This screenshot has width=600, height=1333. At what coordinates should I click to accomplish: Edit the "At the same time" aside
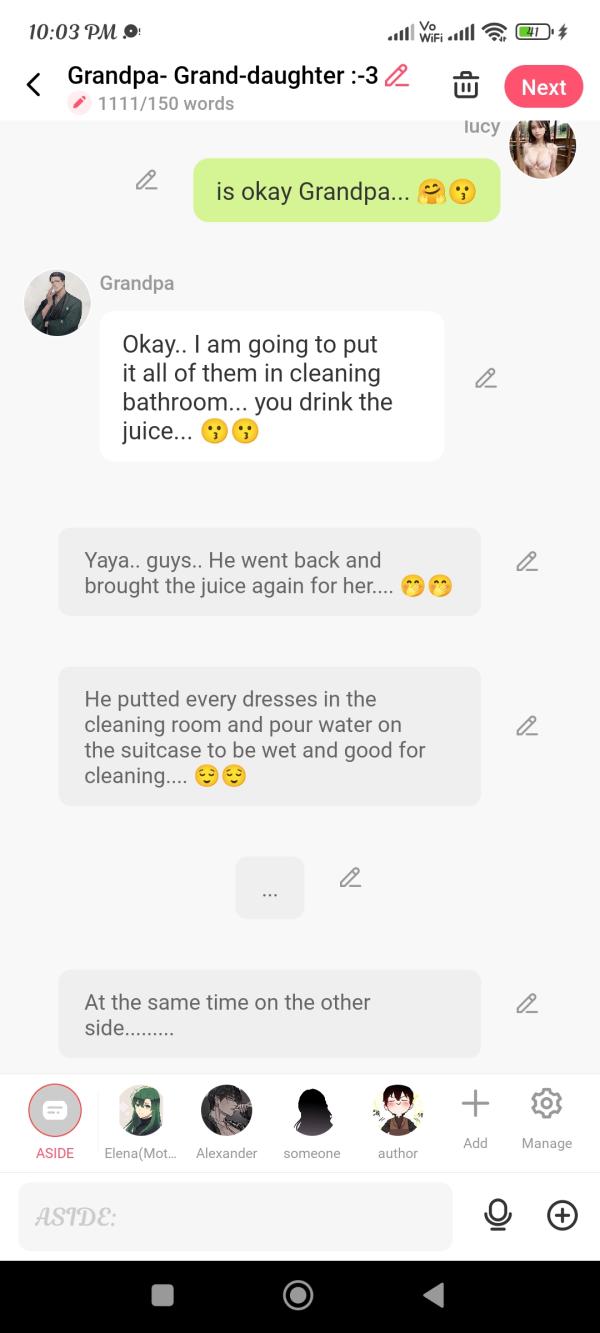tap(527, 1003)
